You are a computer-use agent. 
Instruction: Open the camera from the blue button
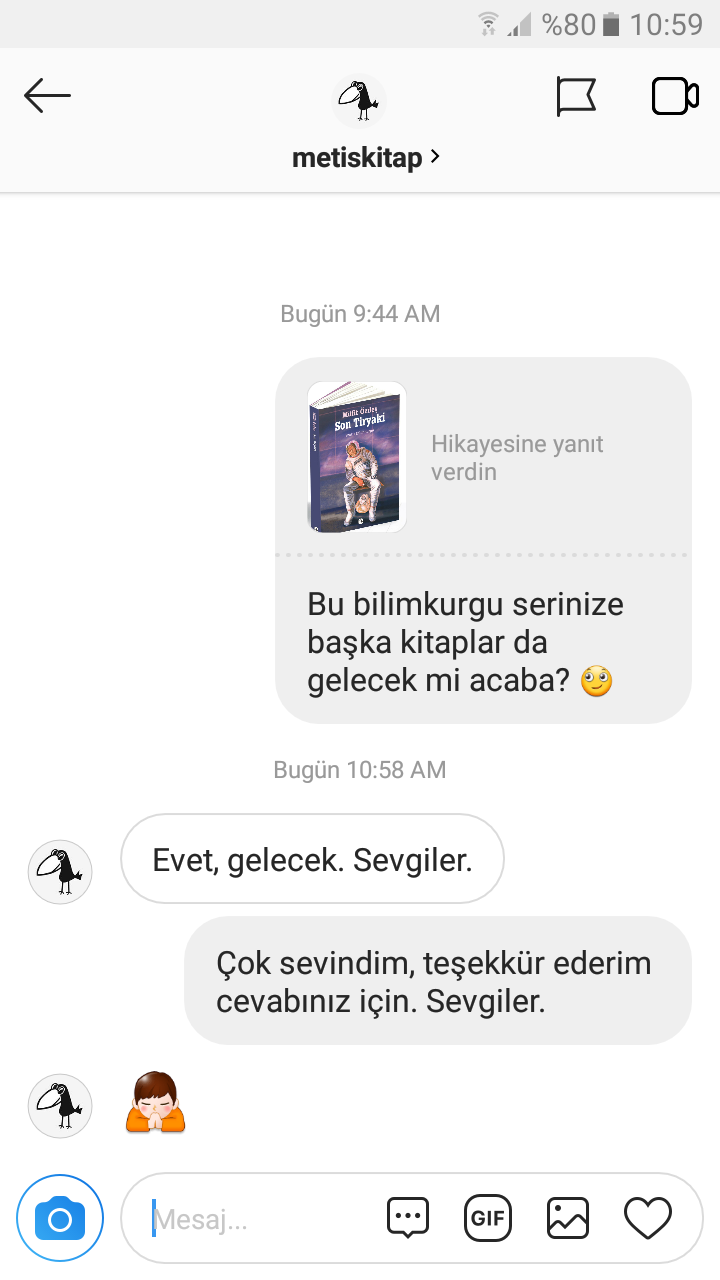point(60,1218)
